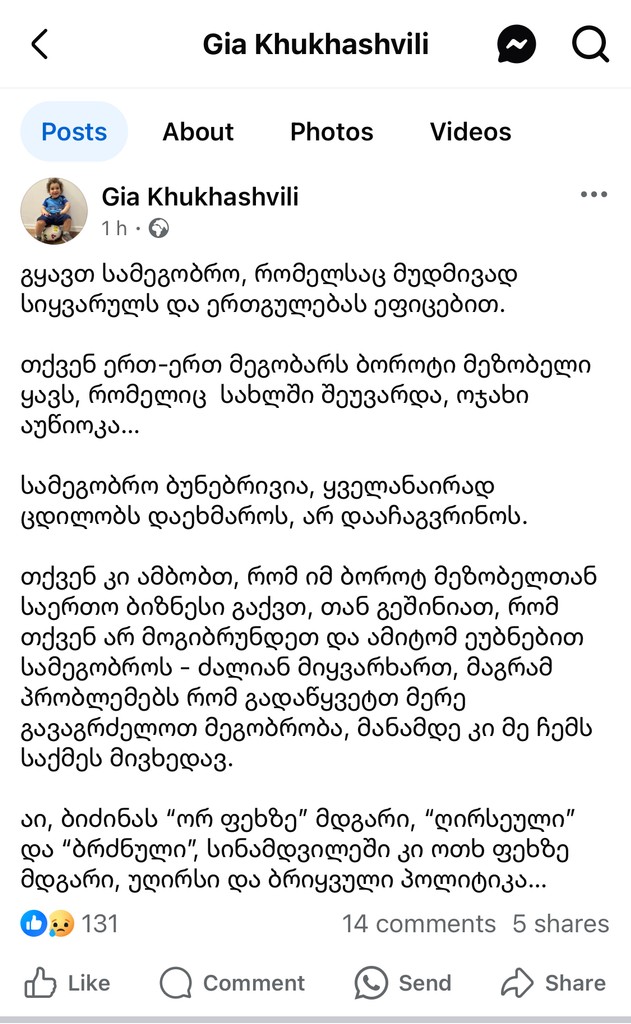Switch to the Videos tab
Viewport: 631px width, 1024px height.
pos(470,132)
